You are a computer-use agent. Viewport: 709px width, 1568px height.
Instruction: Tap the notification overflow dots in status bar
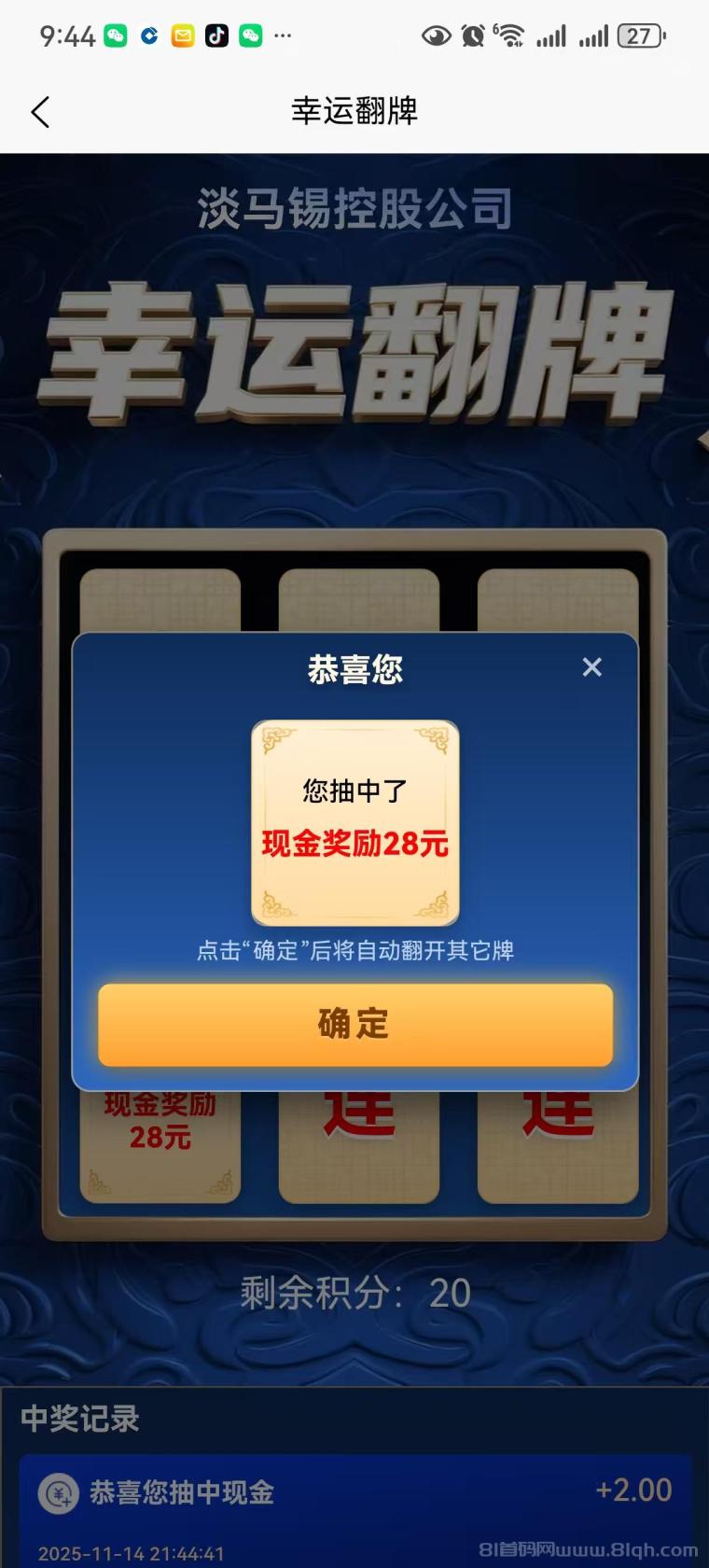(x=283, y=37)
